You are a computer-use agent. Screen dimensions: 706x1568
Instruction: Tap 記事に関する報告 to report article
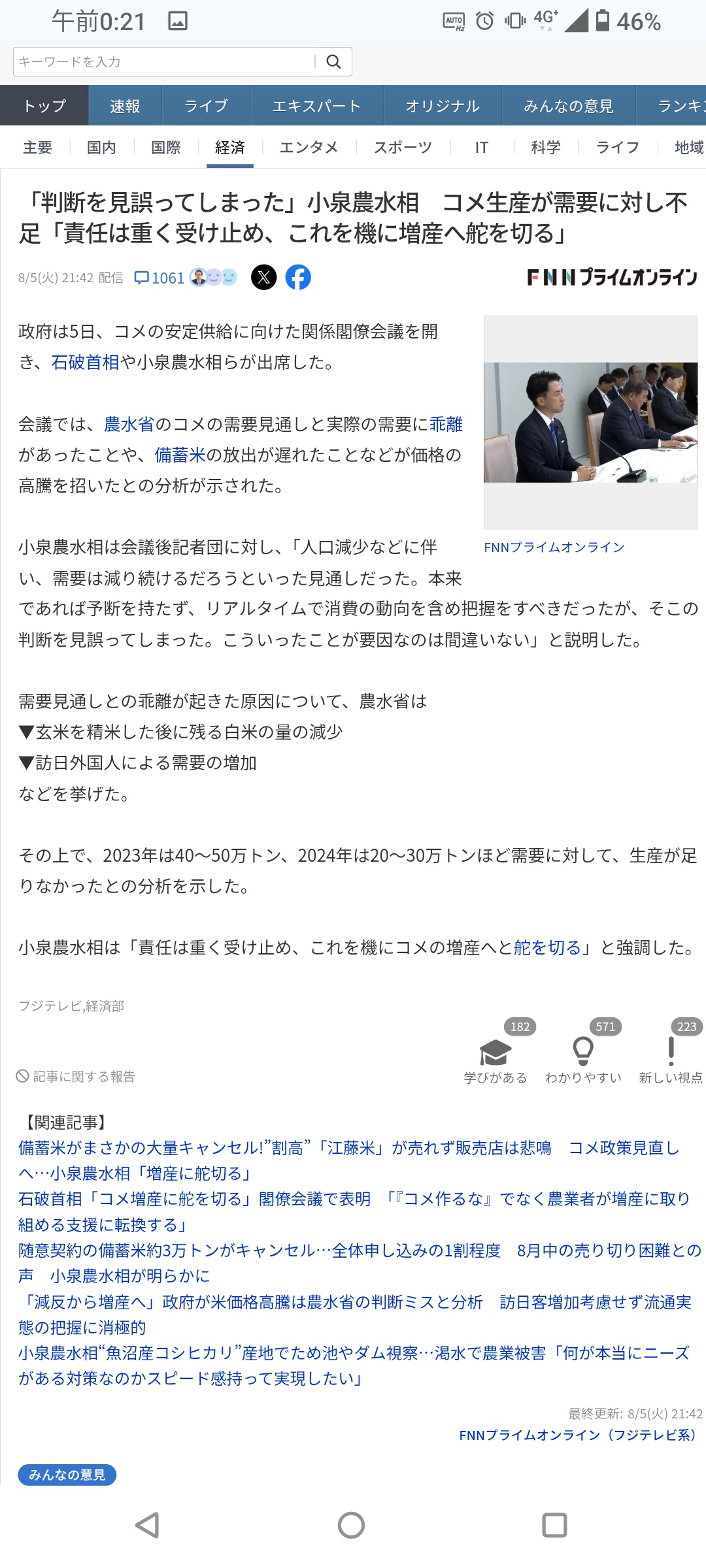click(x=76, y=1076)
